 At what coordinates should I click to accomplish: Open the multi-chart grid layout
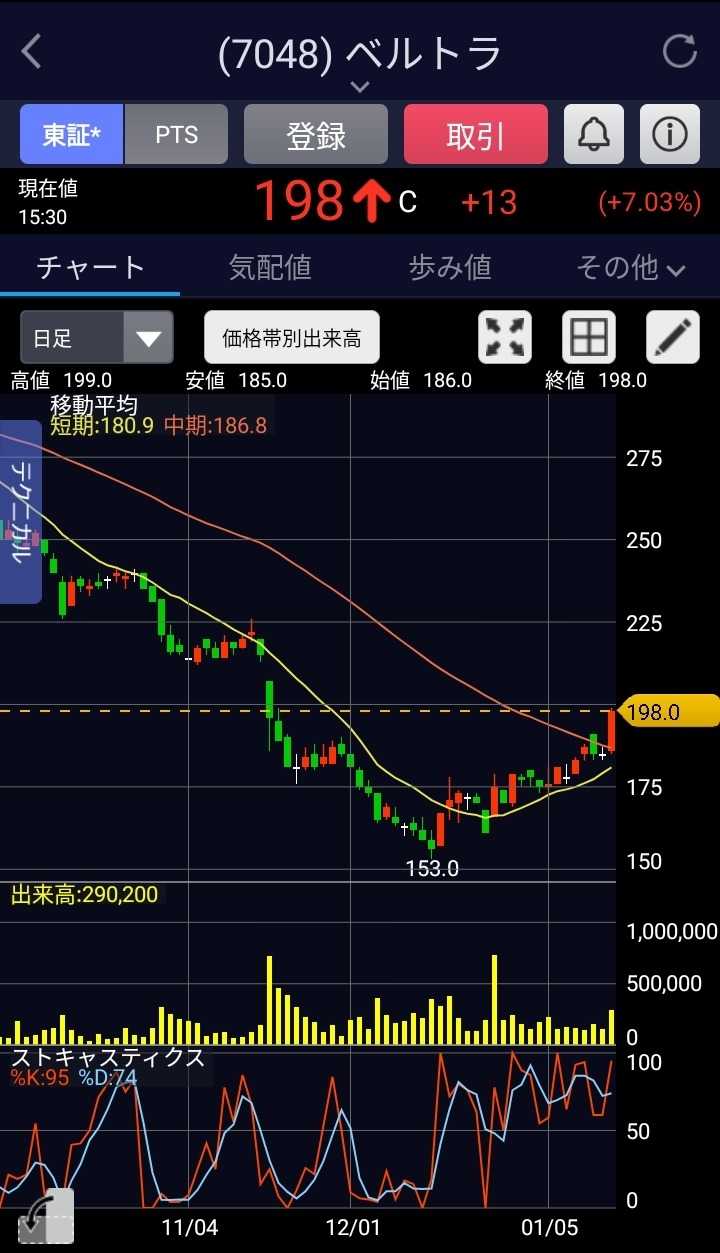tap(589, 337)
